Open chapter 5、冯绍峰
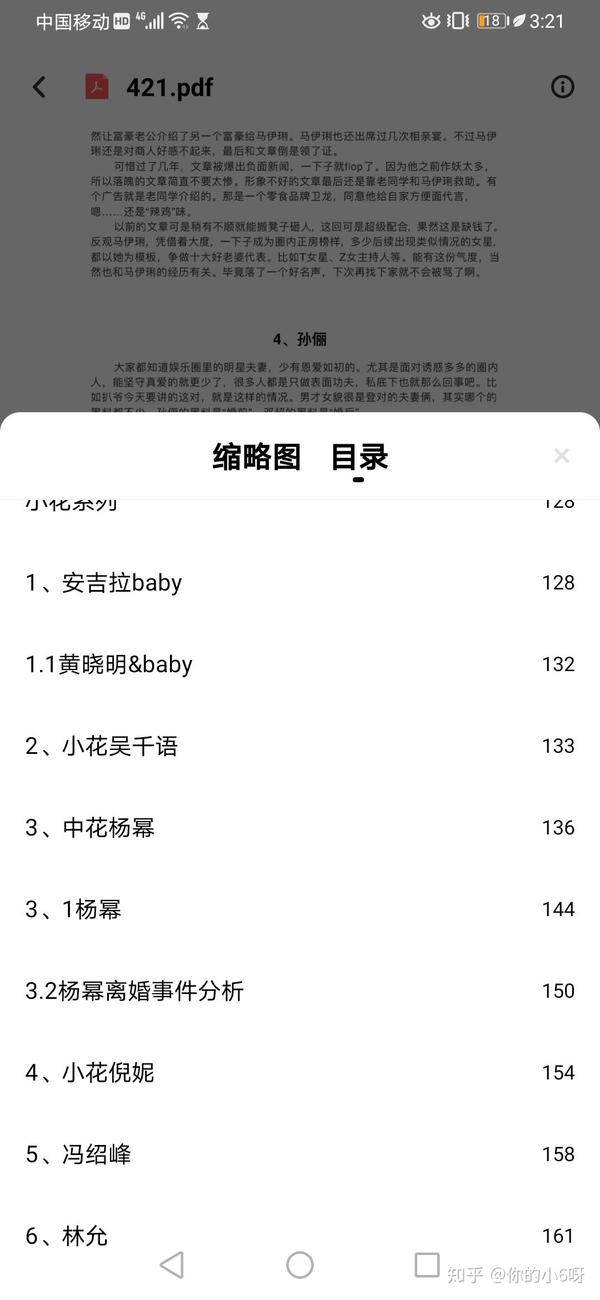This screenshot has height=1300, width=600. 300,1155
